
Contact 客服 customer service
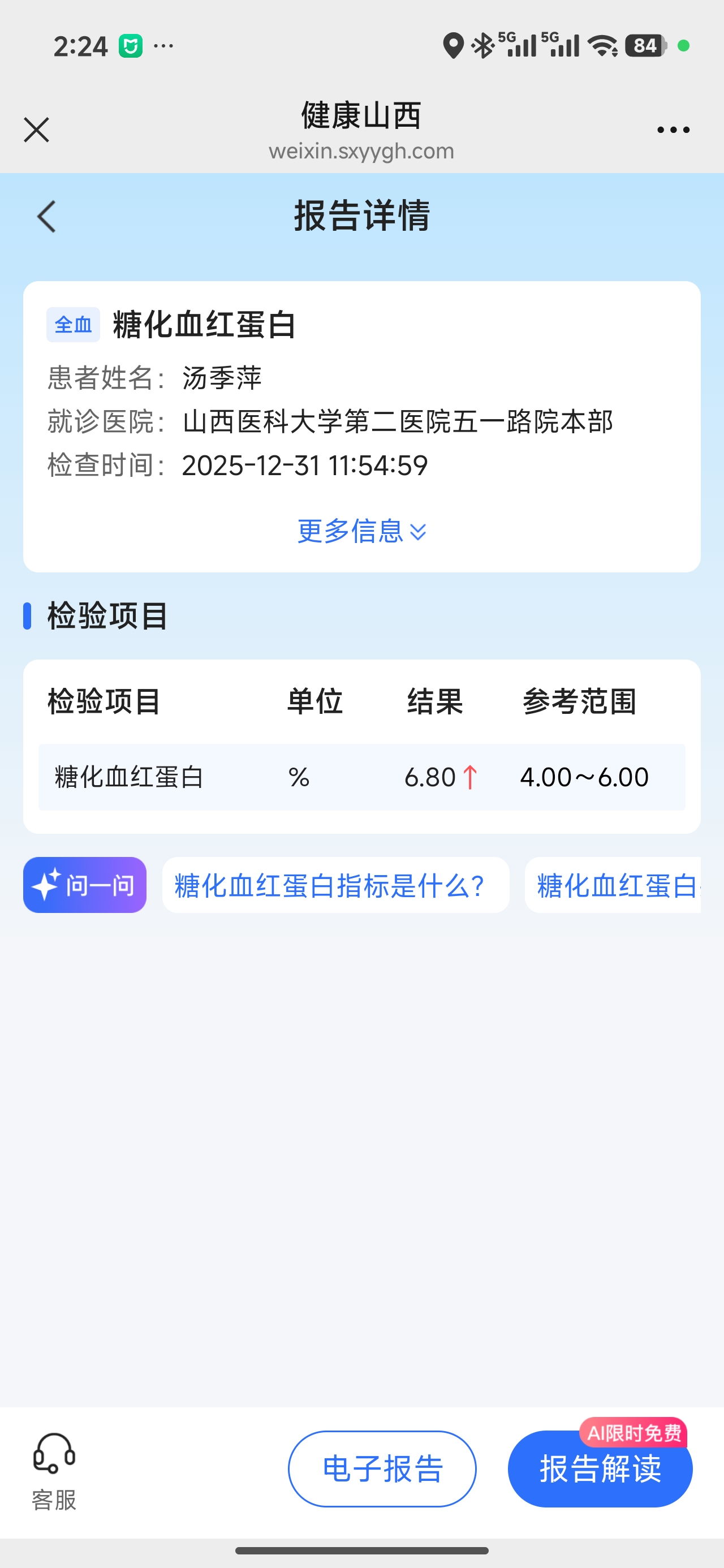click(54, 1472)
